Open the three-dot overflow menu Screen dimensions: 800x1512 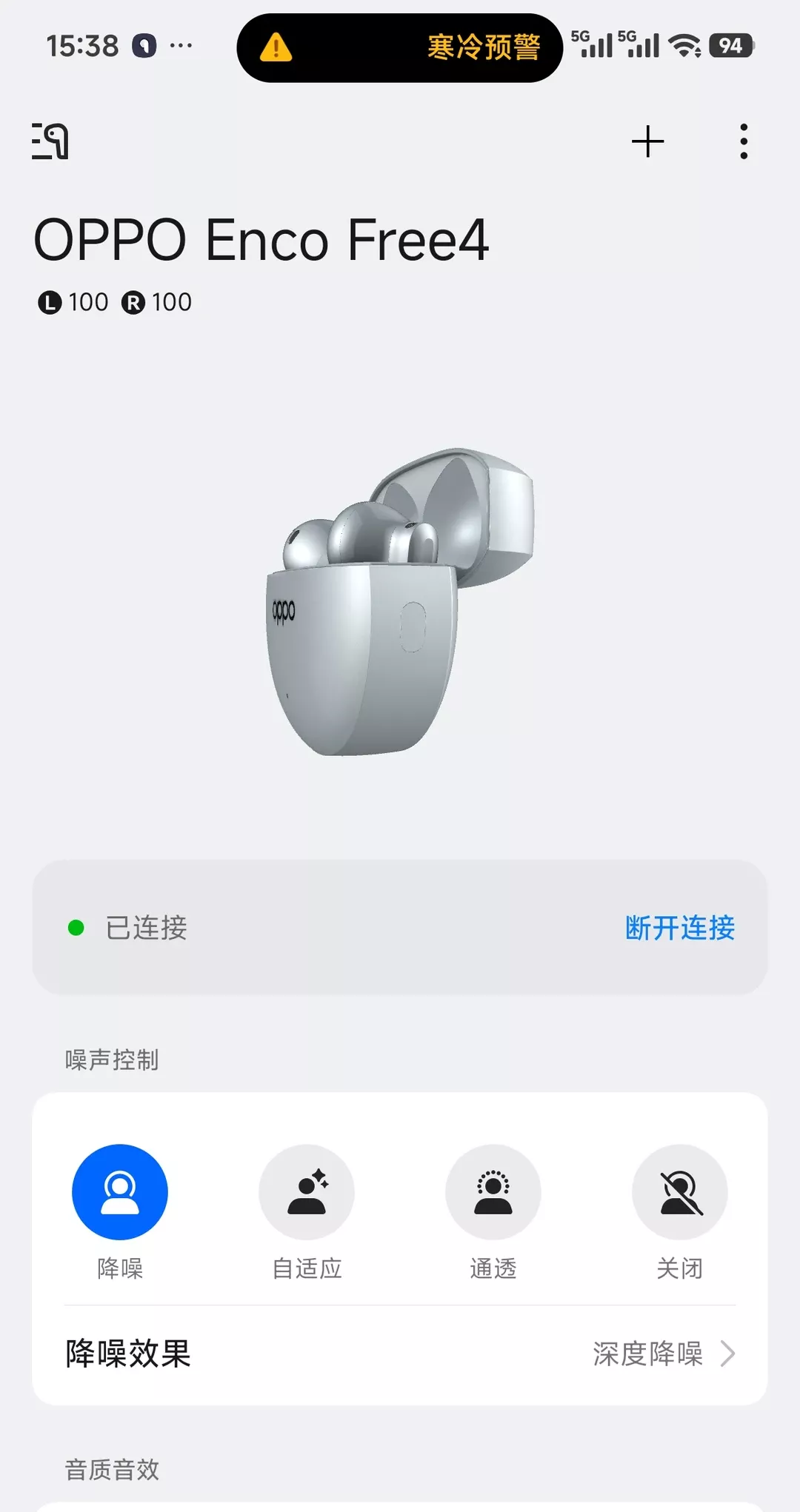click(x=743, y=141)
